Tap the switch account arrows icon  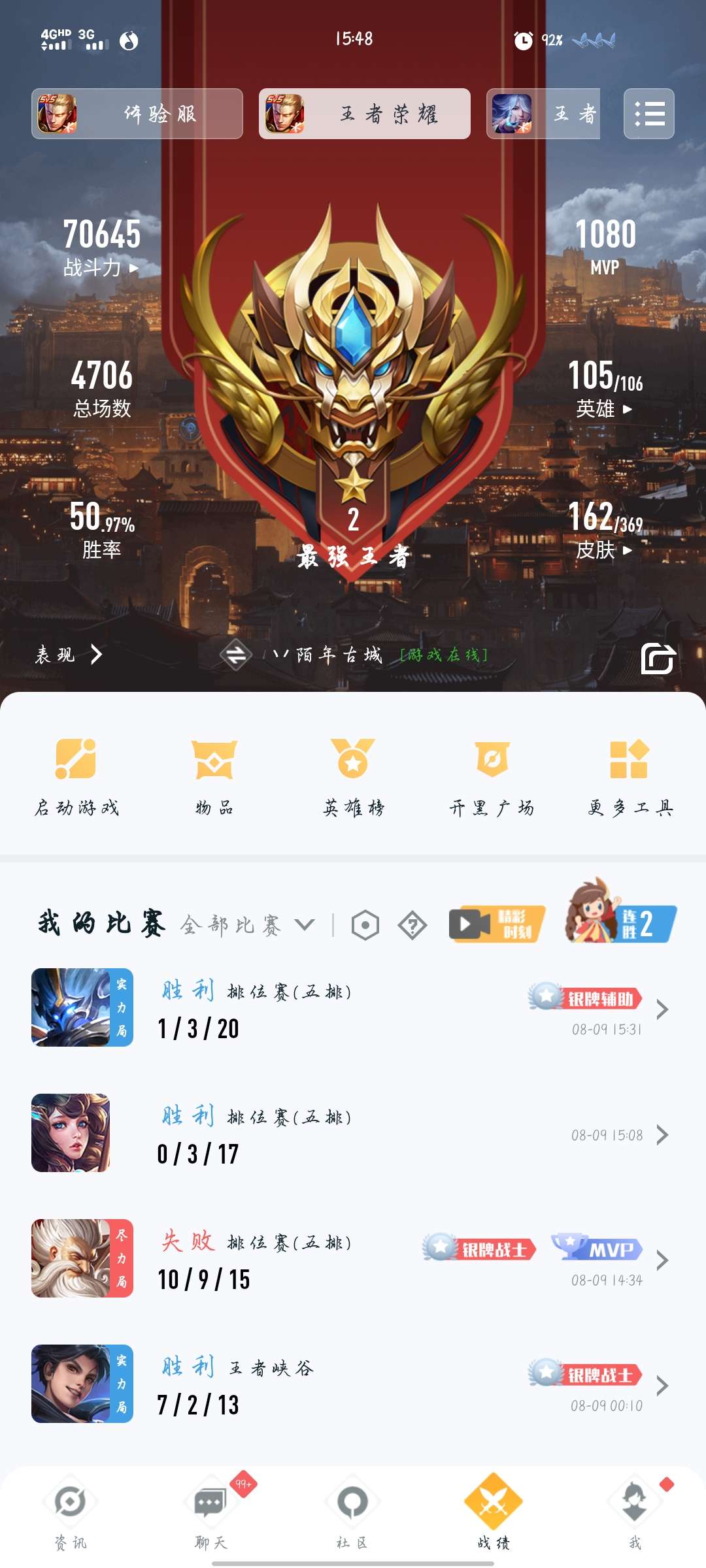point(236,655)
